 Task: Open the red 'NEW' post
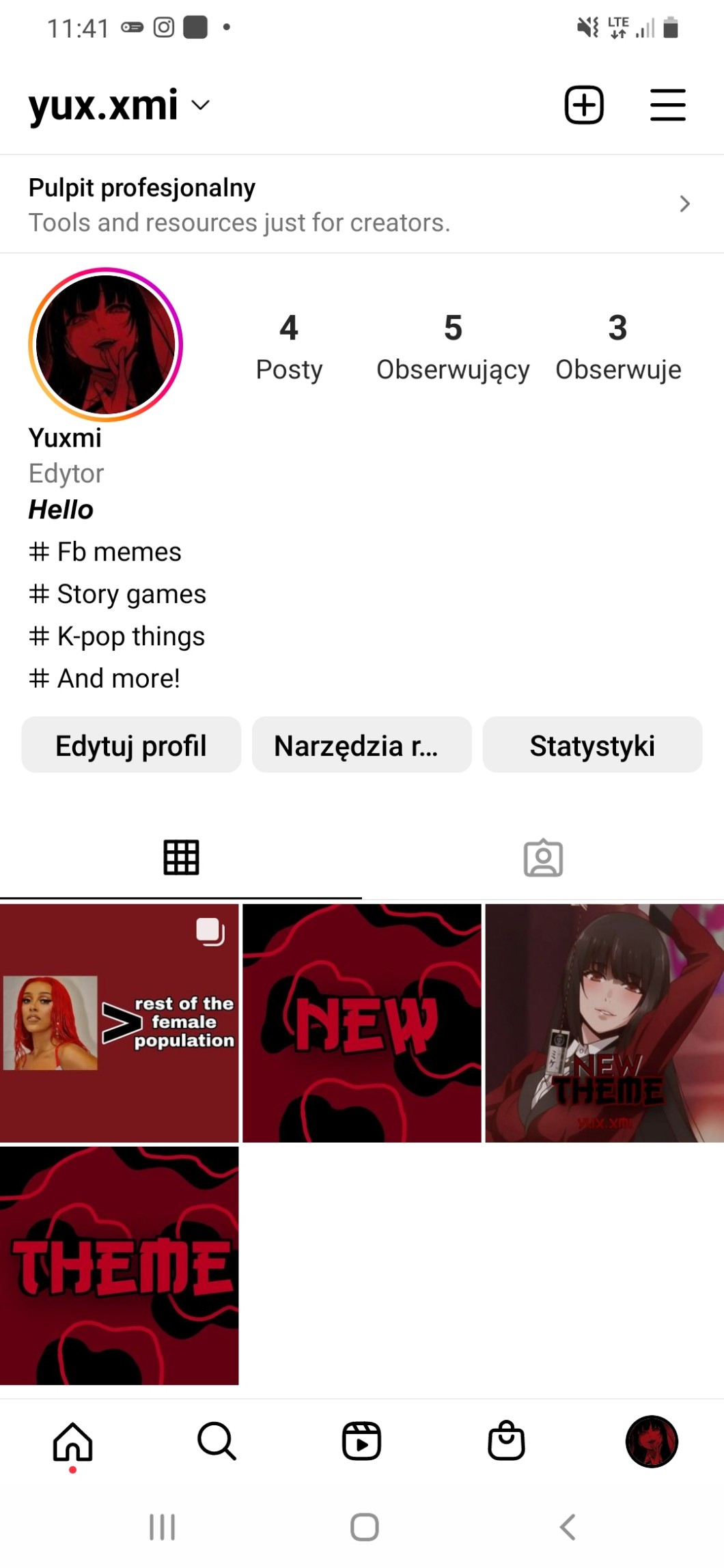point(361,1023)
